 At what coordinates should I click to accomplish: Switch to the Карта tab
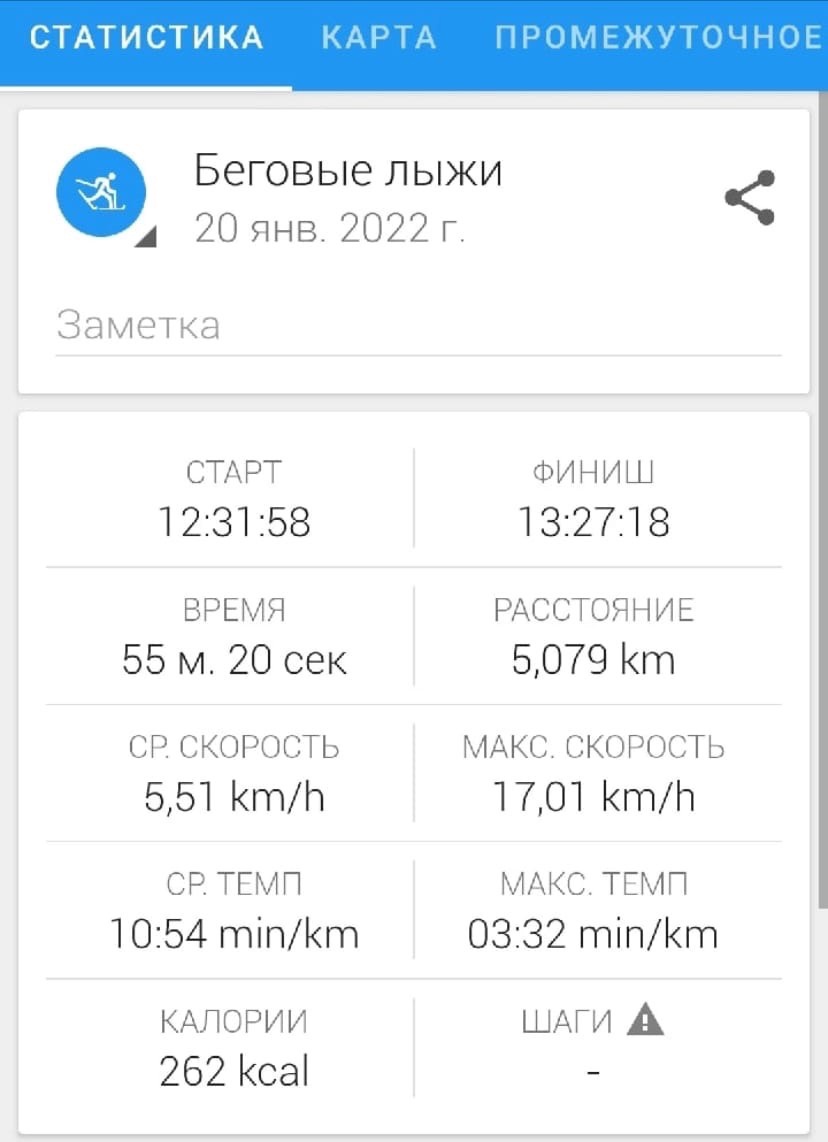point(379,38)
